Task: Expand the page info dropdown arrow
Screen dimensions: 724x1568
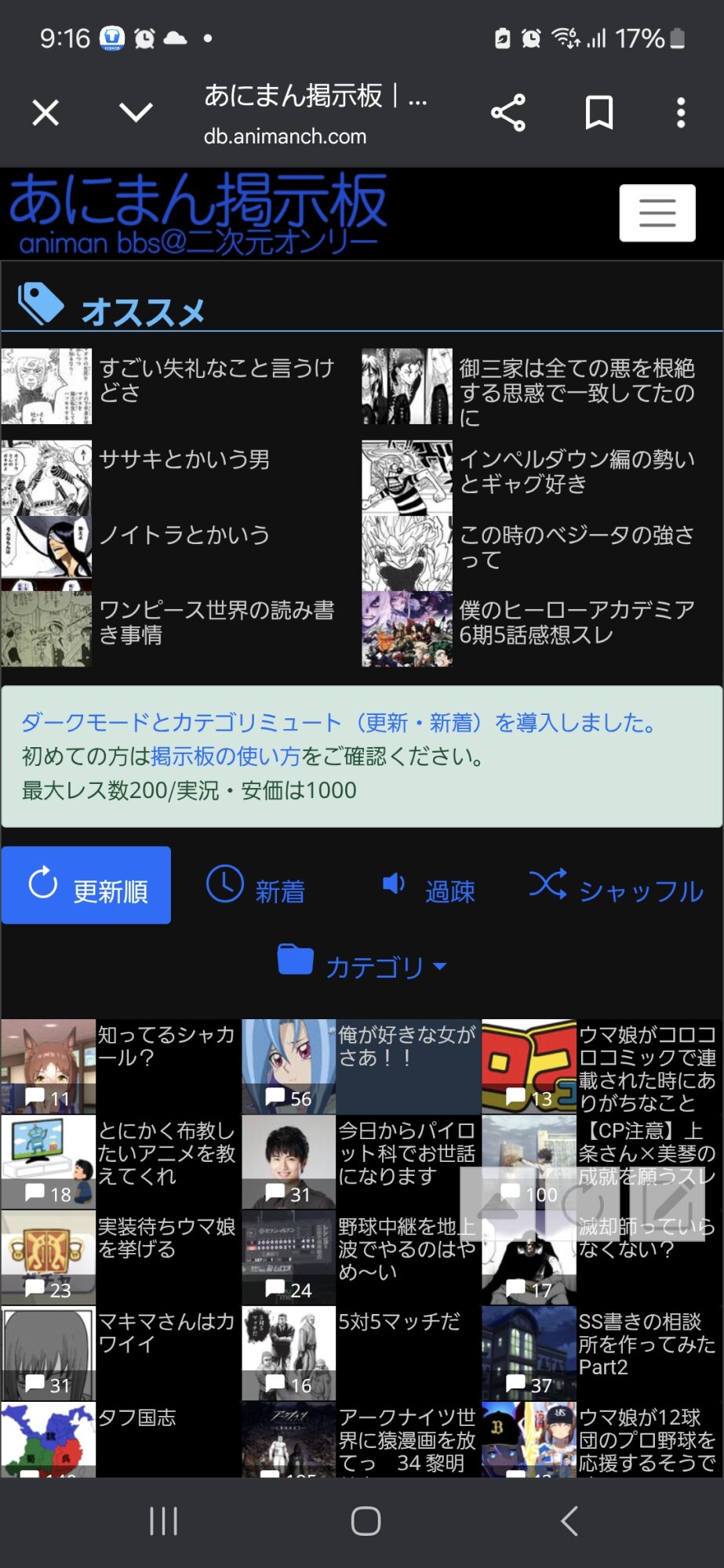Action: (136, 113)
